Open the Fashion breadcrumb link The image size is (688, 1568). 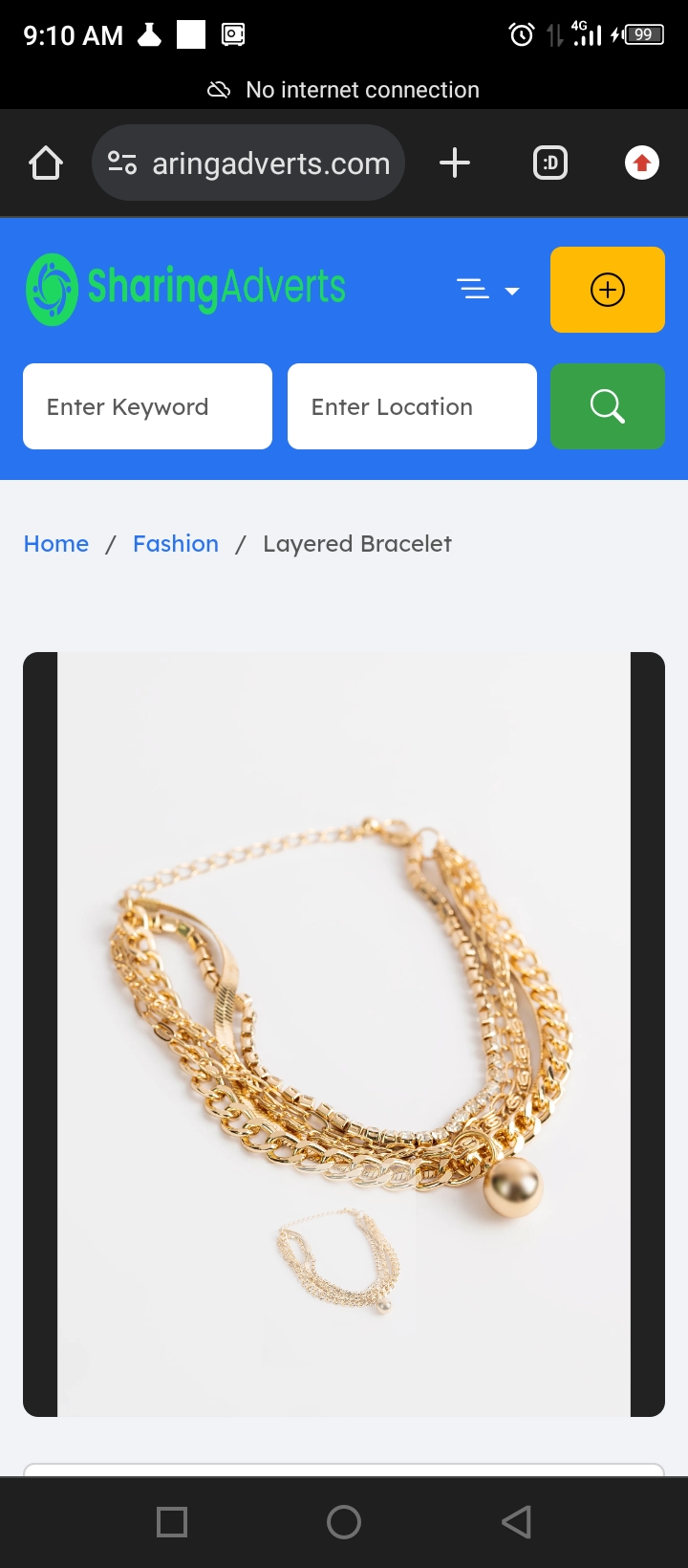pyautogui.click(x=176, y=544)
